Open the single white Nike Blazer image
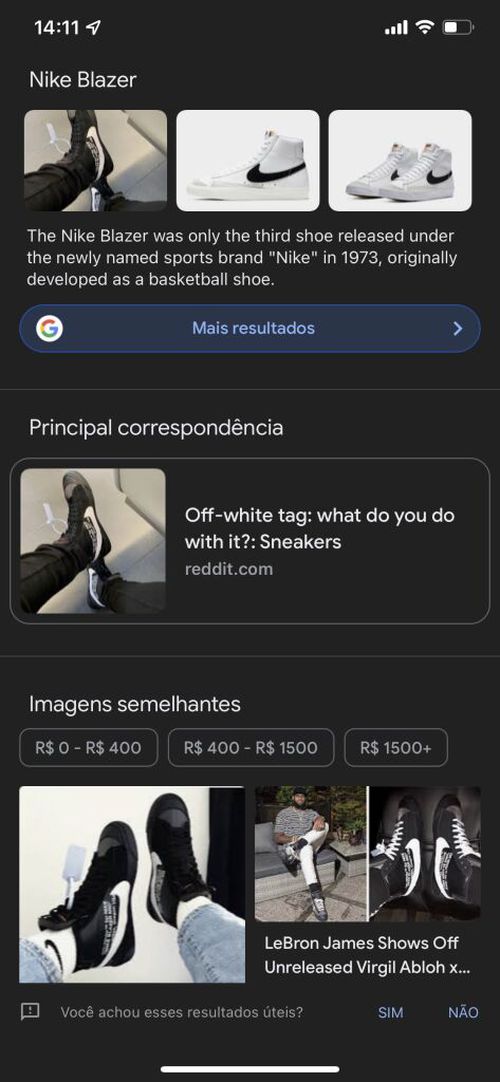This screenshot has height=1082, width=500. pyautogui.click(x=248, y=160)
